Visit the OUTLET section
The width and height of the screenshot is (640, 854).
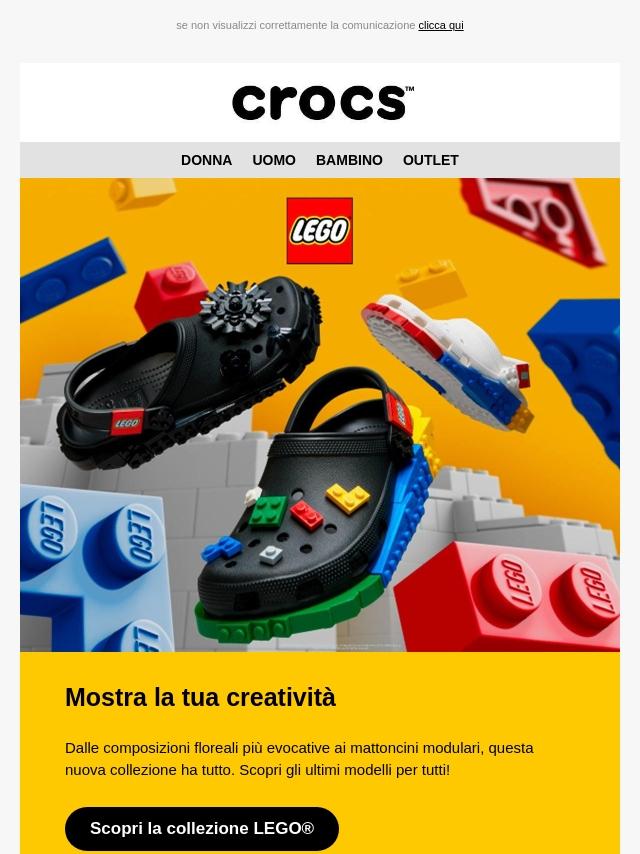(x=430, y=160)
